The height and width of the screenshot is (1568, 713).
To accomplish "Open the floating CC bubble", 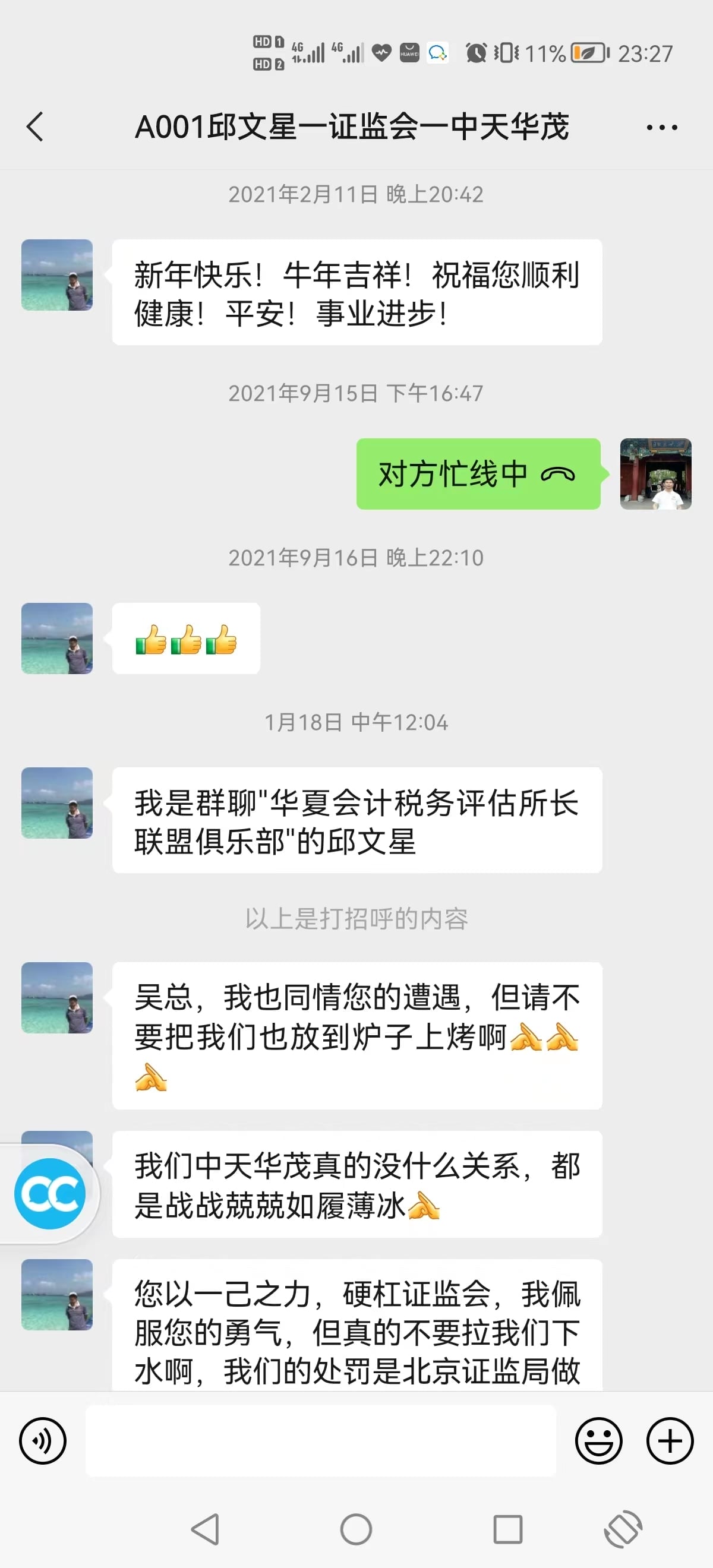I will click(x=50, y=1193).
